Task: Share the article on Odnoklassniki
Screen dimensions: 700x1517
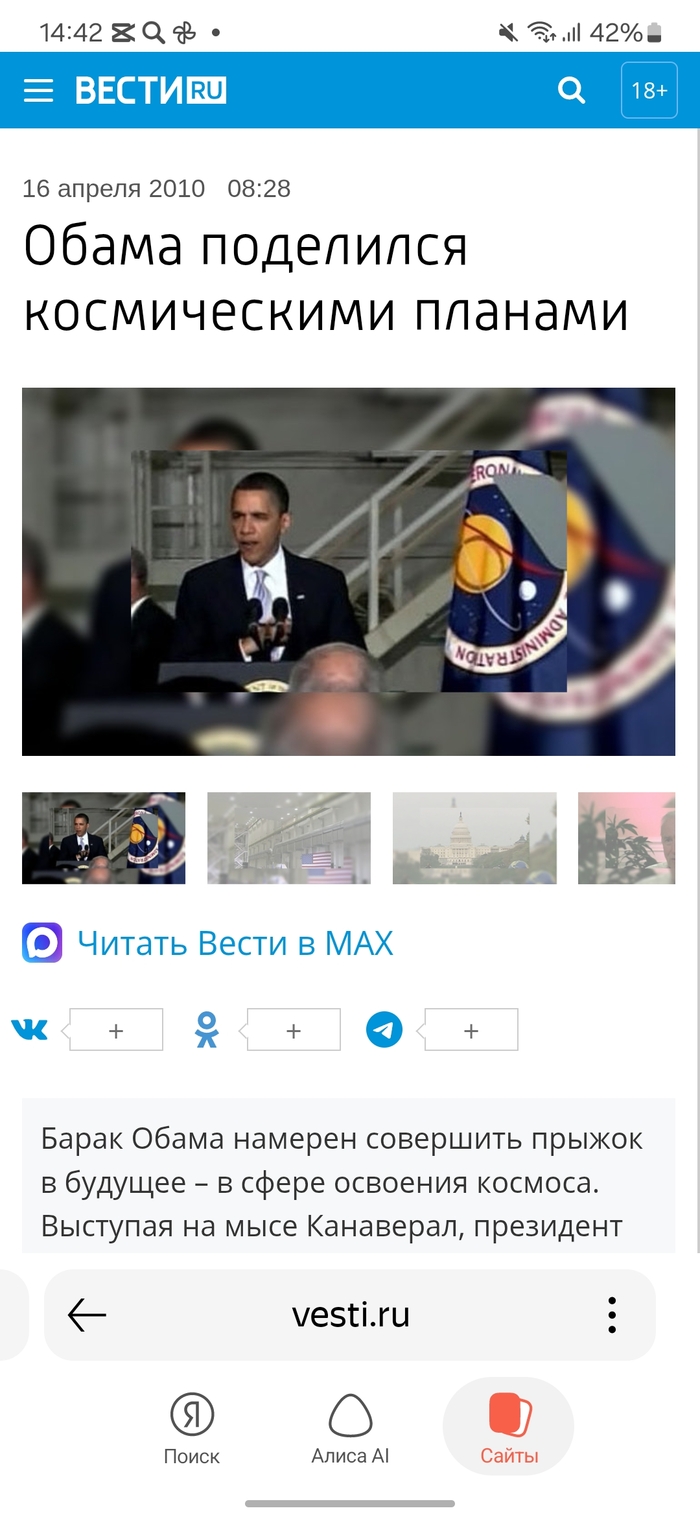Action: click(x=207, y=1029)
